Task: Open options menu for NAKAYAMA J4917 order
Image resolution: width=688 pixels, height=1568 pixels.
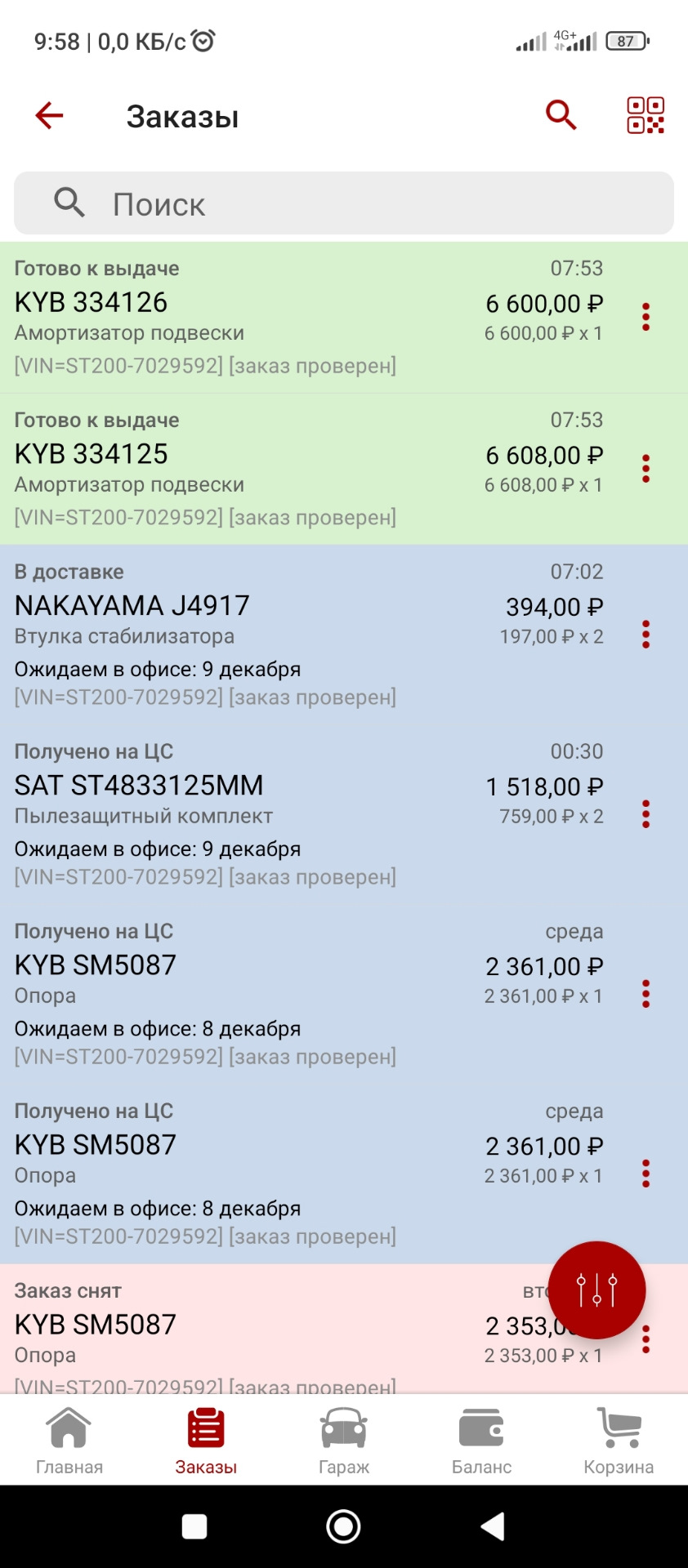Action: tap(646, 635)
